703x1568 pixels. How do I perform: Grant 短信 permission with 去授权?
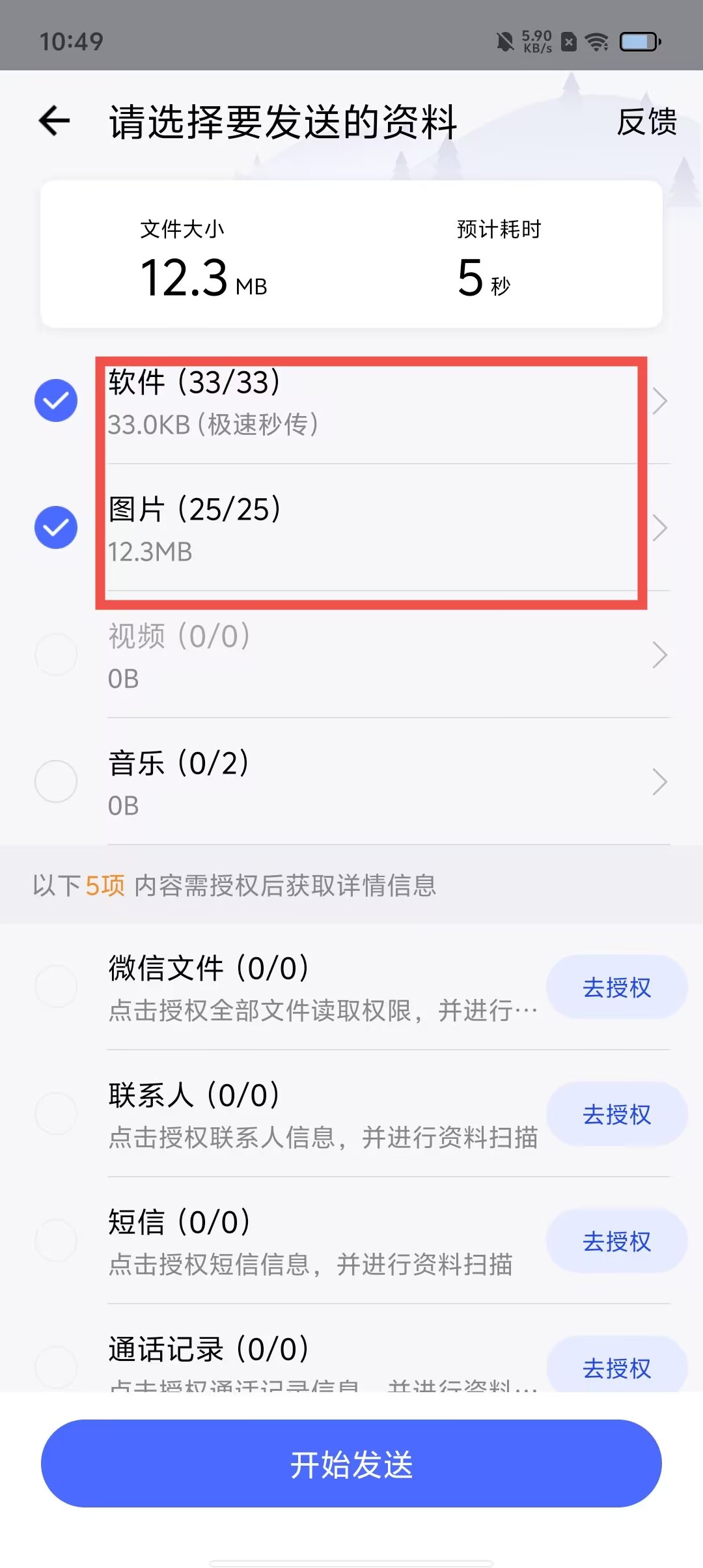[x=616, y=1241]
